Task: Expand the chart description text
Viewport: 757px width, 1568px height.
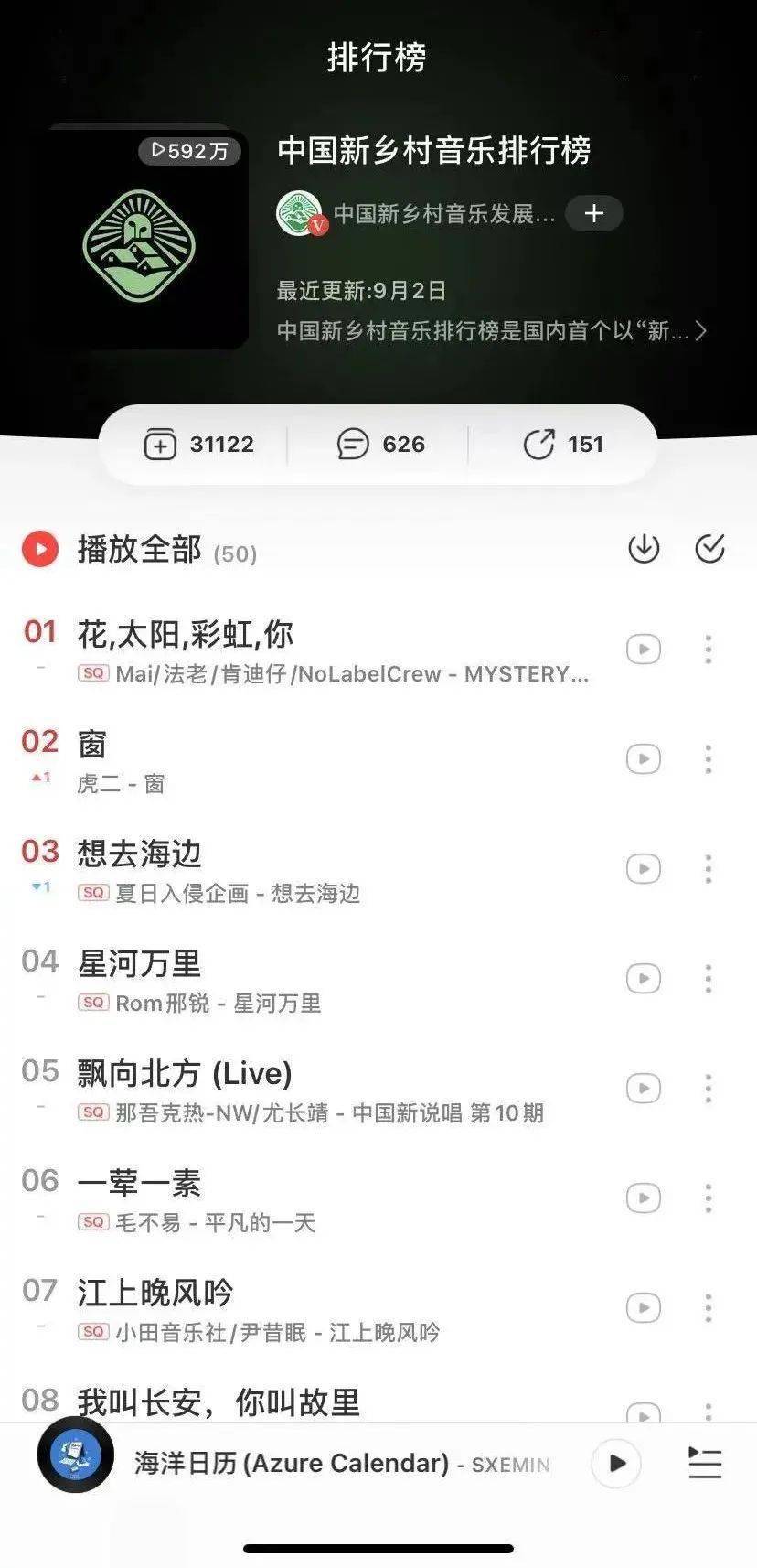Action: pos(700,330)
